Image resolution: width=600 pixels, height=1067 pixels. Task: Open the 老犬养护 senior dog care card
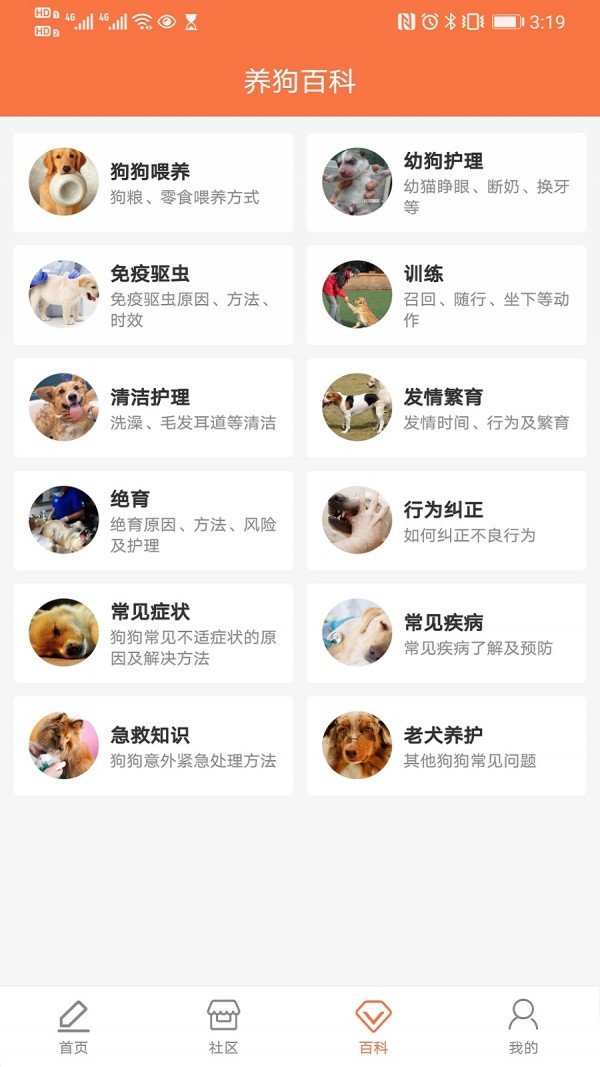click(446, 746)
